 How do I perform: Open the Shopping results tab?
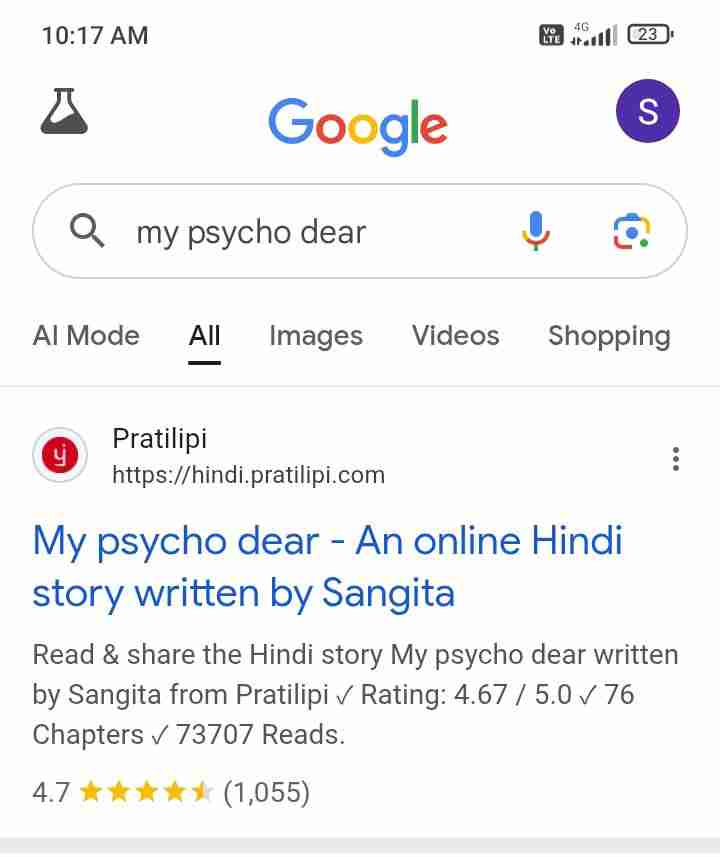click(x=609, y=336)
